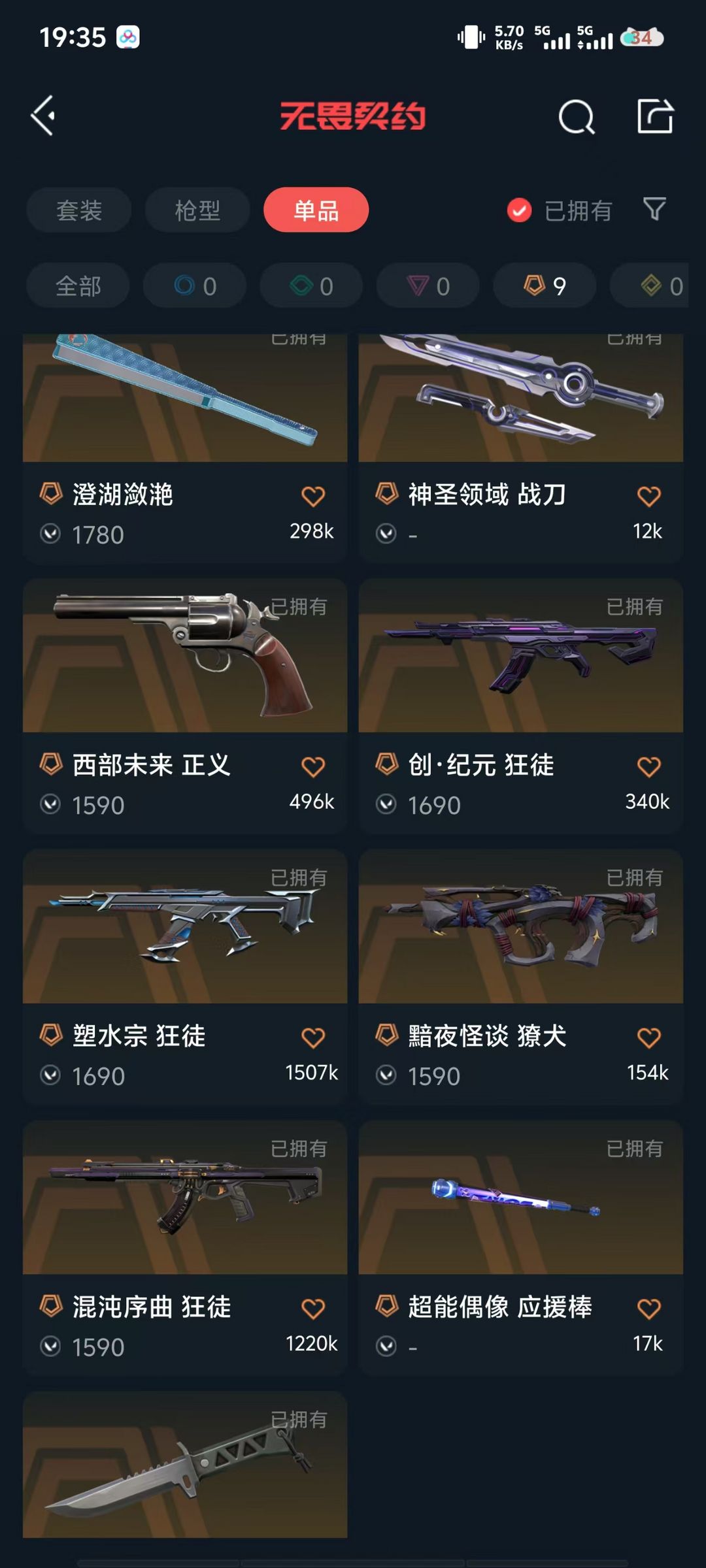Uncheck the 已拥有 filter
This screenshot has width=706, height=1568.
(560, 210)
